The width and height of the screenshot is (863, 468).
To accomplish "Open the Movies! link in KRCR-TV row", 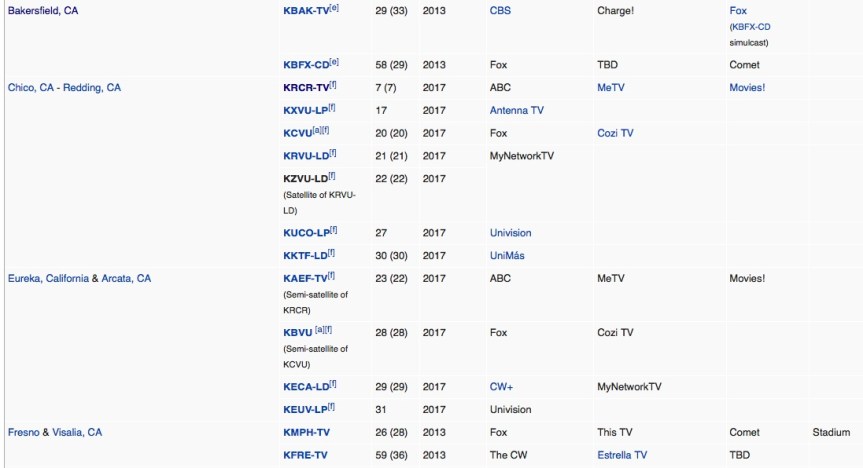I will (747, 87).
